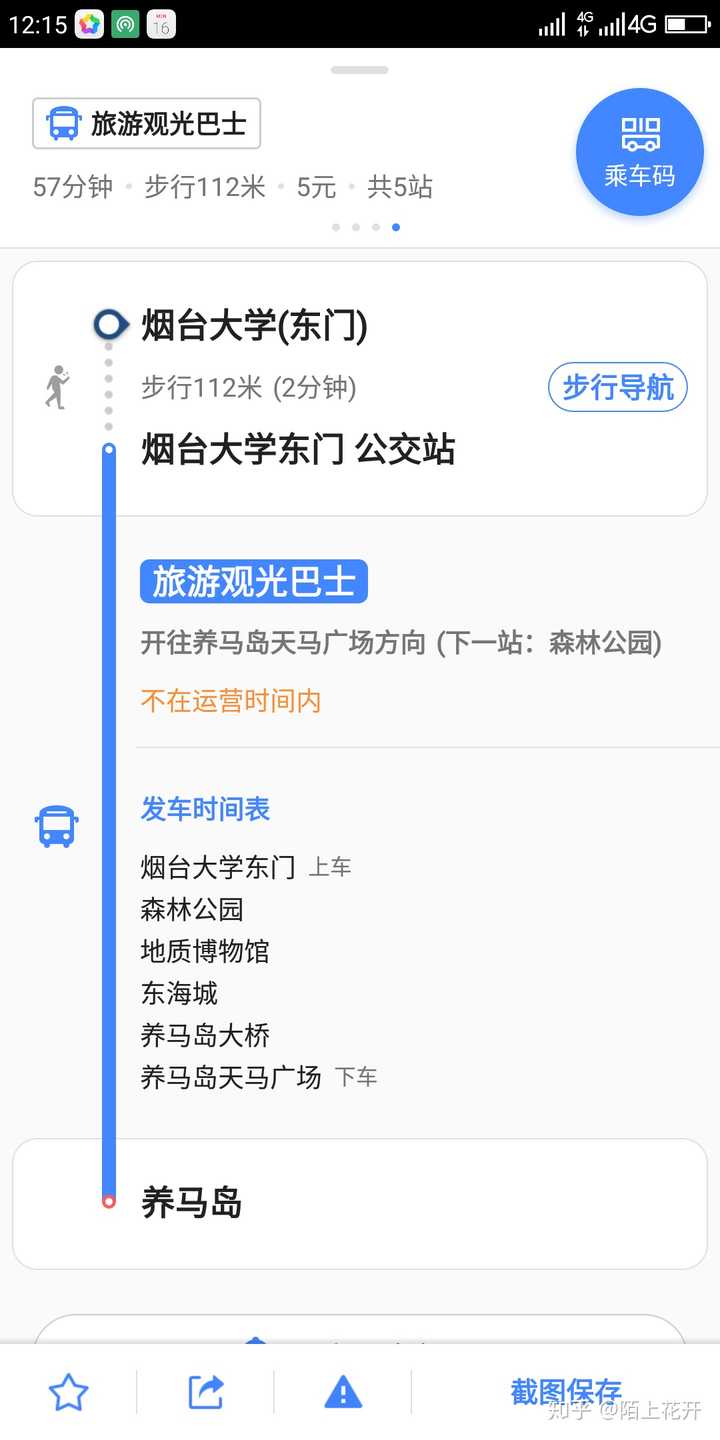Select the 旅游观光巴士 route chip at top
720x1440 pixels.
[147, 124]
